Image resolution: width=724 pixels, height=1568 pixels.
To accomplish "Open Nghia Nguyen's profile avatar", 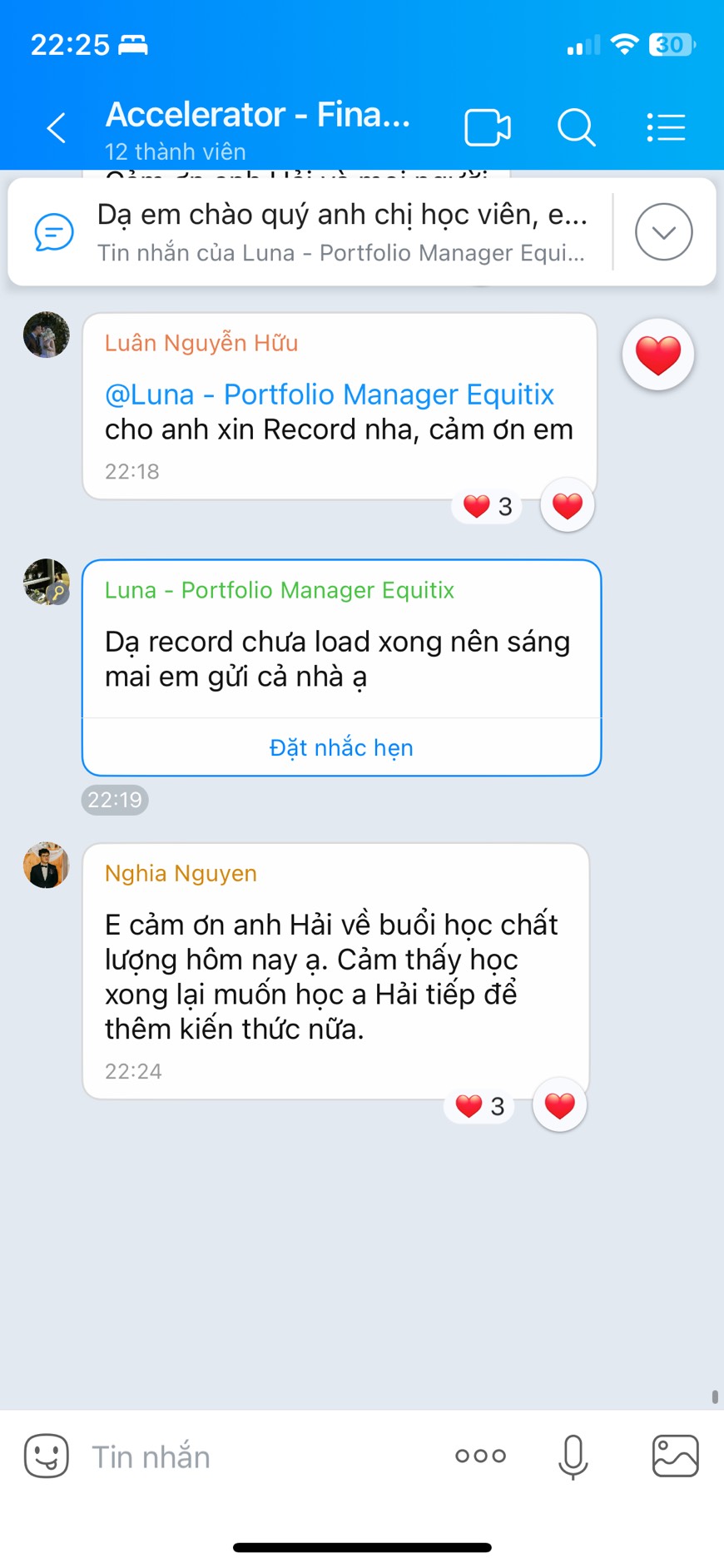I will [x=46, y=865].
